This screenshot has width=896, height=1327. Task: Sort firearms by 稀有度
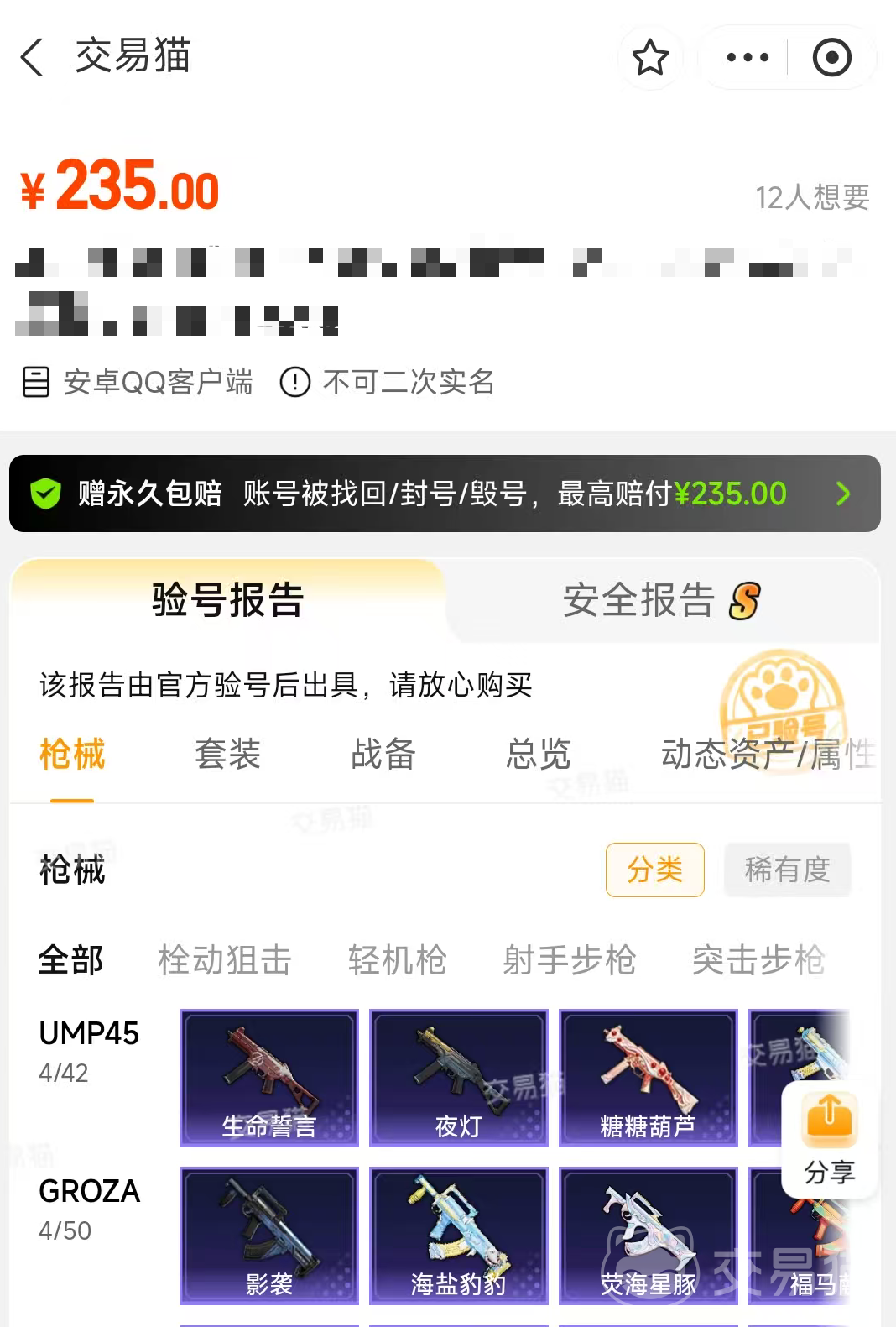point(787,870)
